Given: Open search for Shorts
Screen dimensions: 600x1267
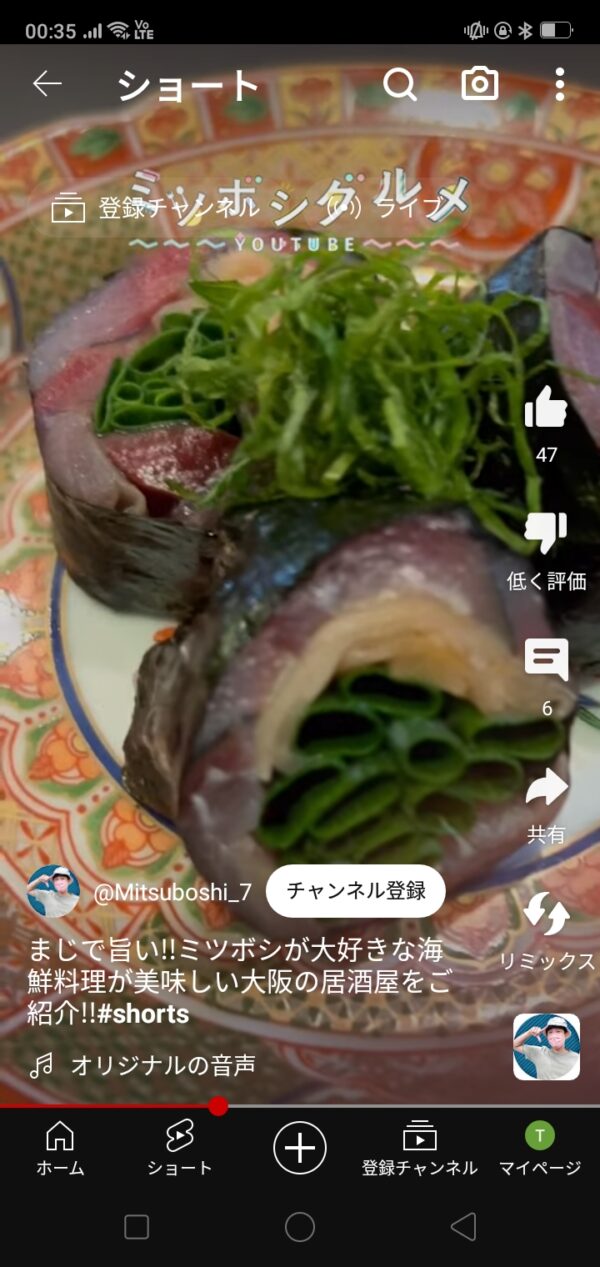Looking at the screenshot, I should [399, 85].
